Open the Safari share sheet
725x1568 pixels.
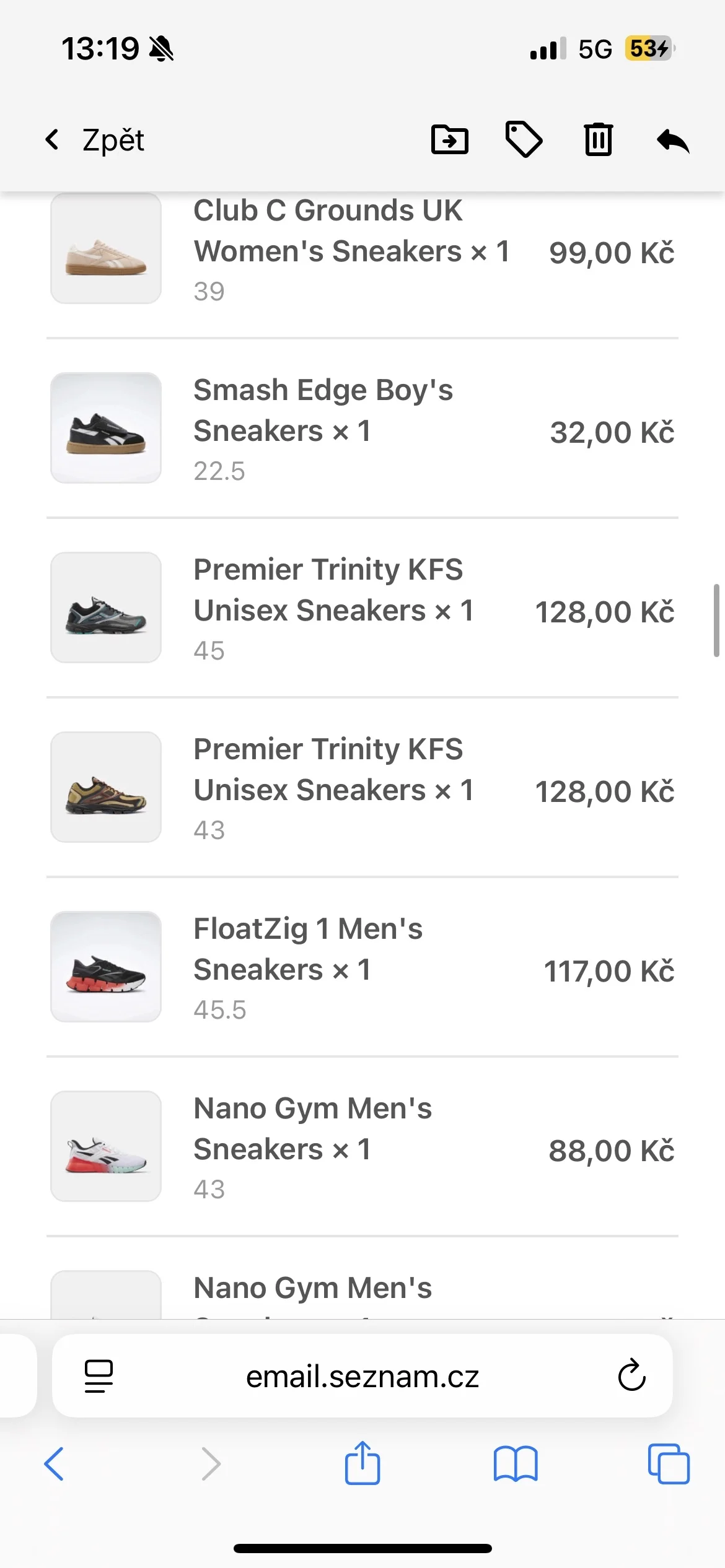point(362,1463)
